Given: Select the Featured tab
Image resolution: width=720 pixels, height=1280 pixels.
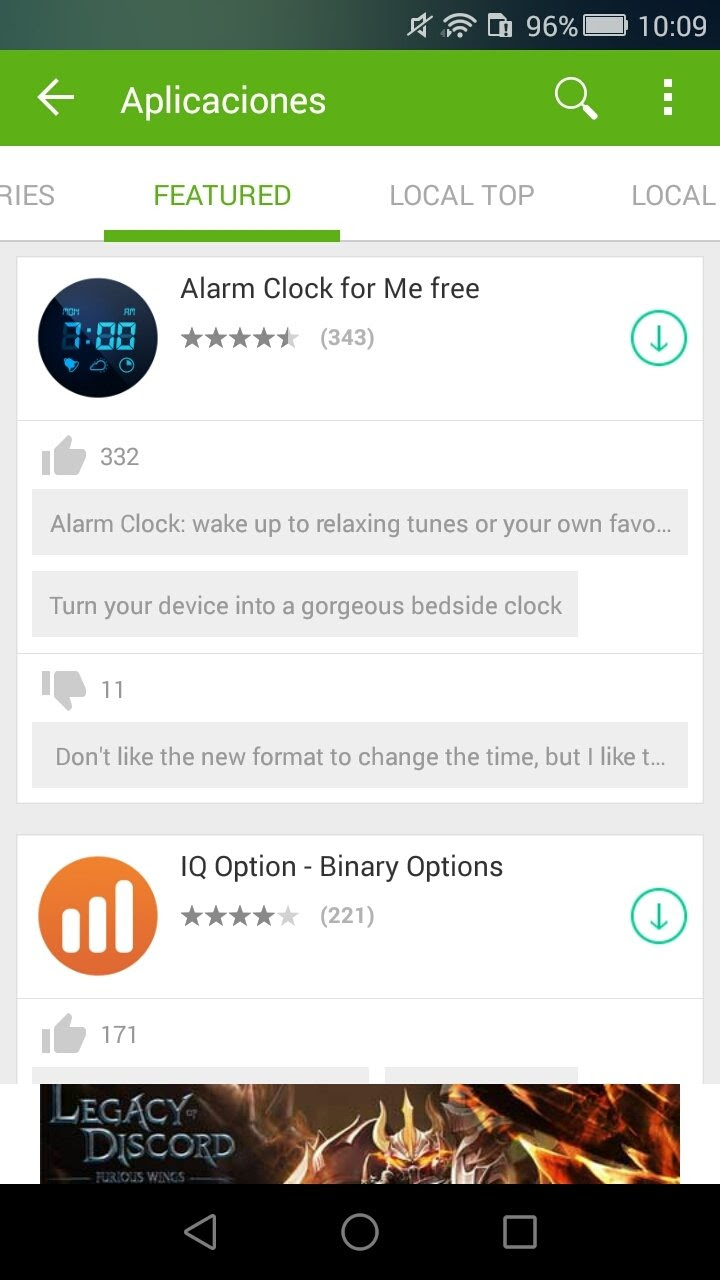Looking at the screenshot, I should pyautogui.click(x=222, y=195).
